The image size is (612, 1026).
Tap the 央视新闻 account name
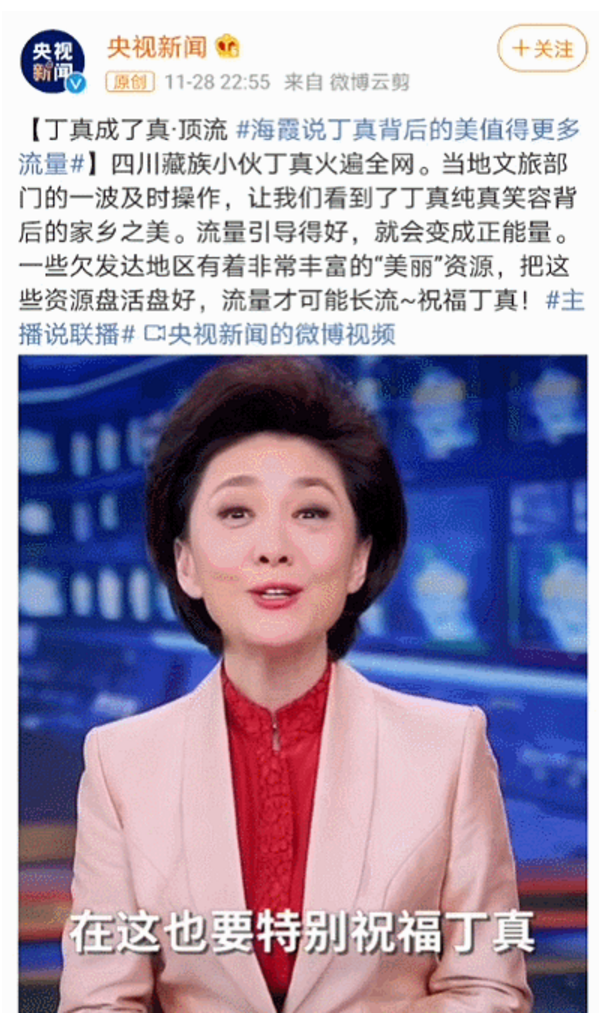[157, 46]
